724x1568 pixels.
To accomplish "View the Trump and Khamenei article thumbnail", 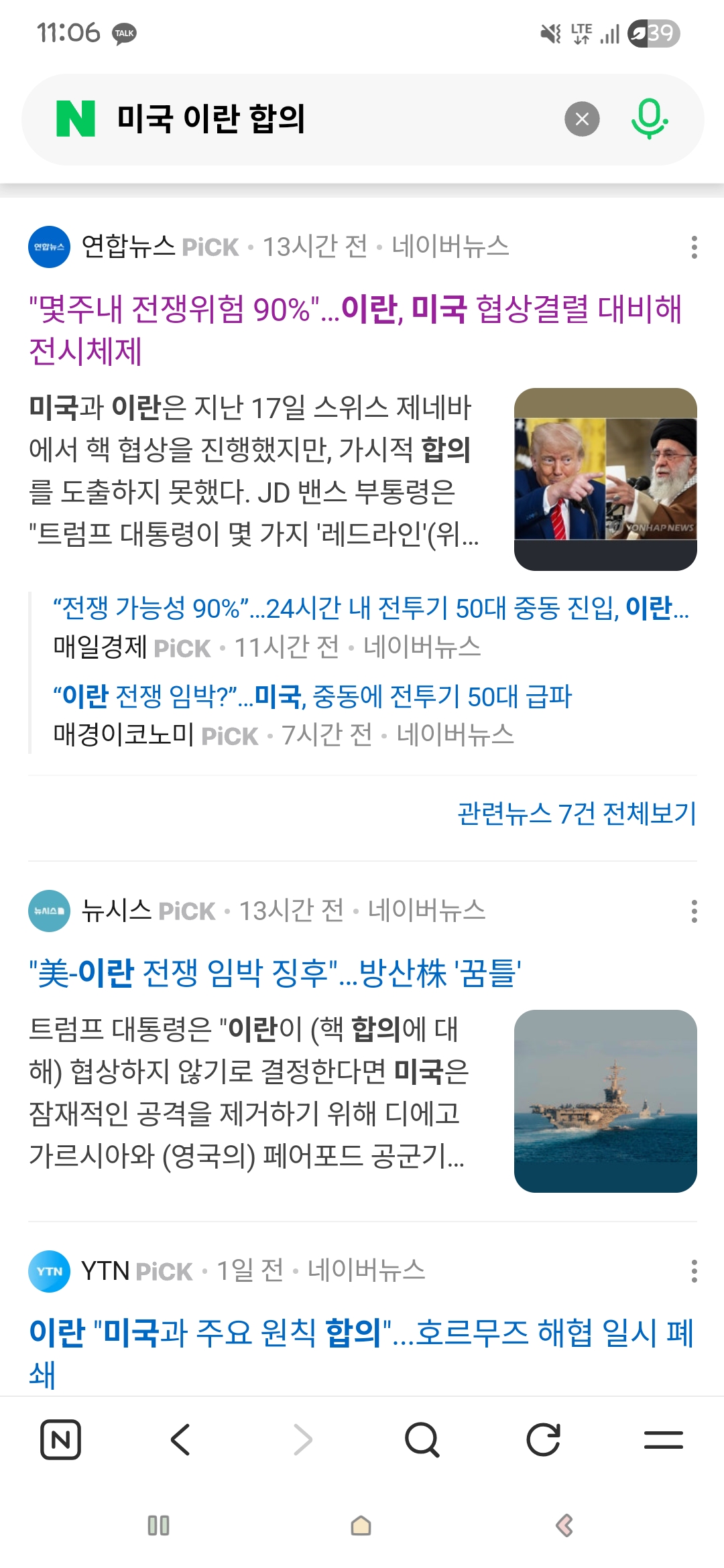I will (x=605, y=479).
